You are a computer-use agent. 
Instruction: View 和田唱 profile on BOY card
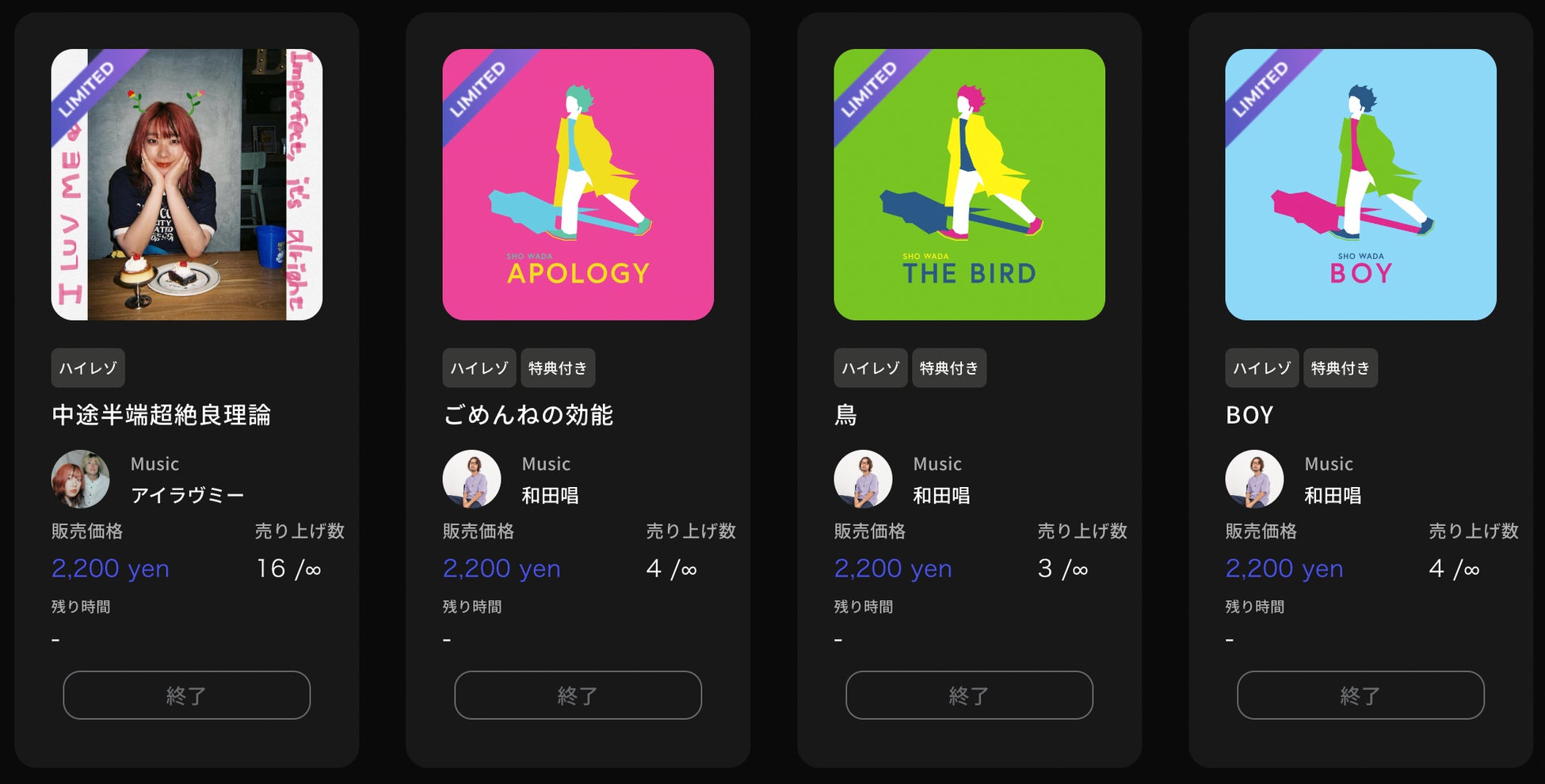tap(1255, 479)
